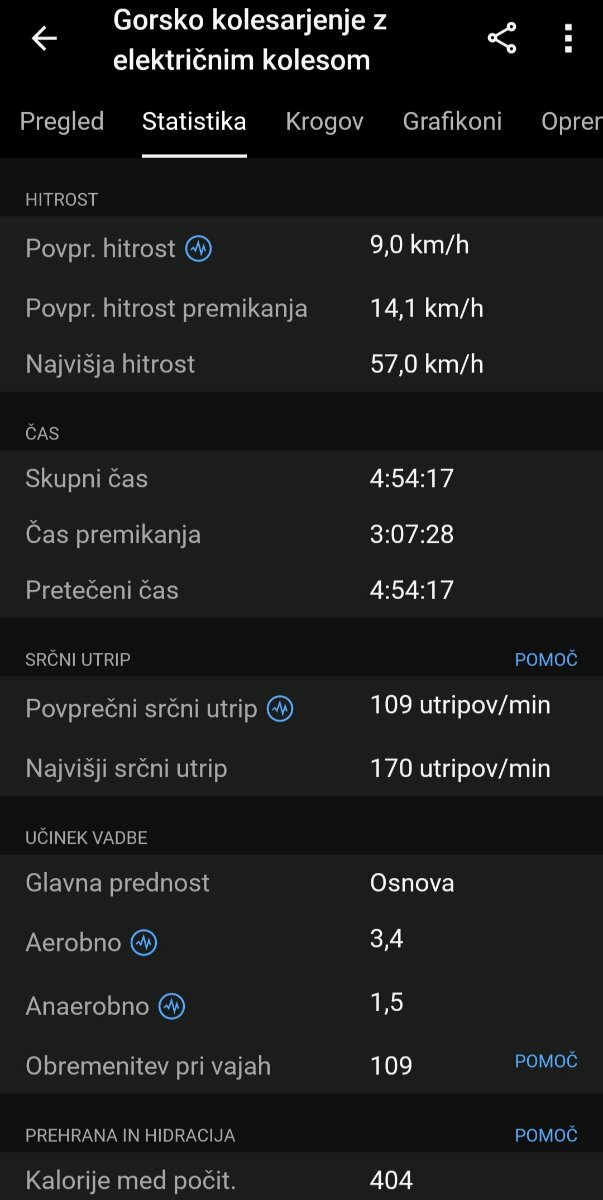Open the partially visible Oprema tab
The height and width of the screenshot is (1200, 603).
click(x=571, y=122)
